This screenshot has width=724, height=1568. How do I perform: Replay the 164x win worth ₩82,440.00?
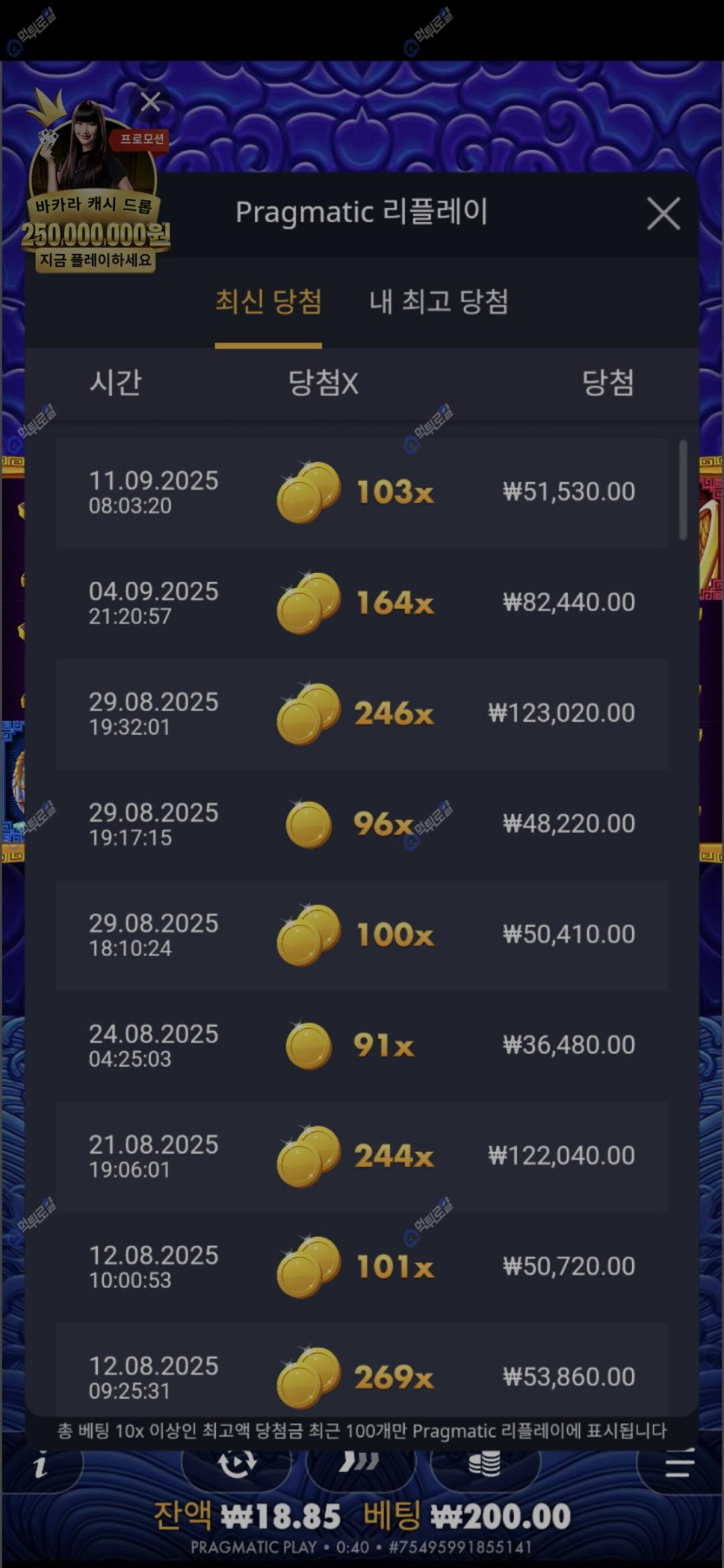point(362,603)
